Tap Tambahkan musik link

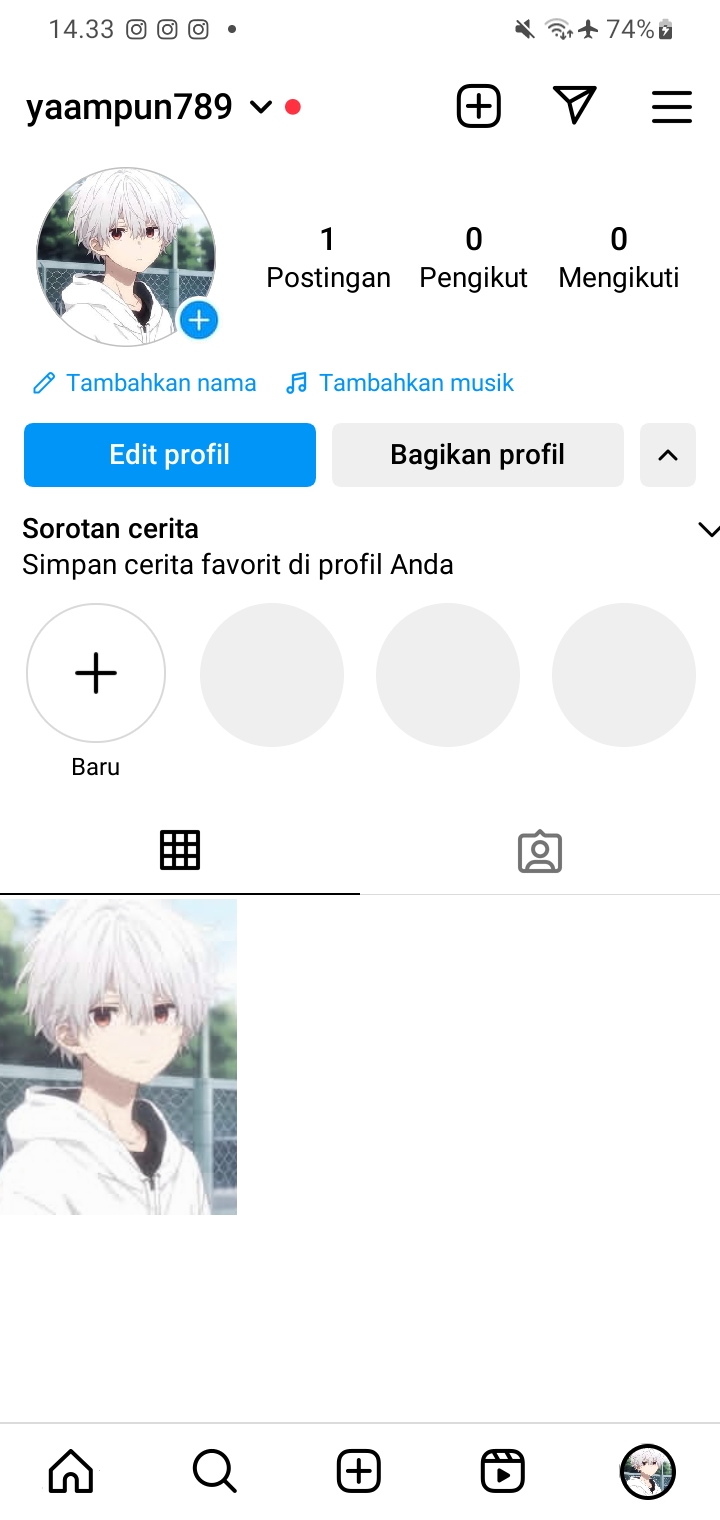(x=400, y=383)
